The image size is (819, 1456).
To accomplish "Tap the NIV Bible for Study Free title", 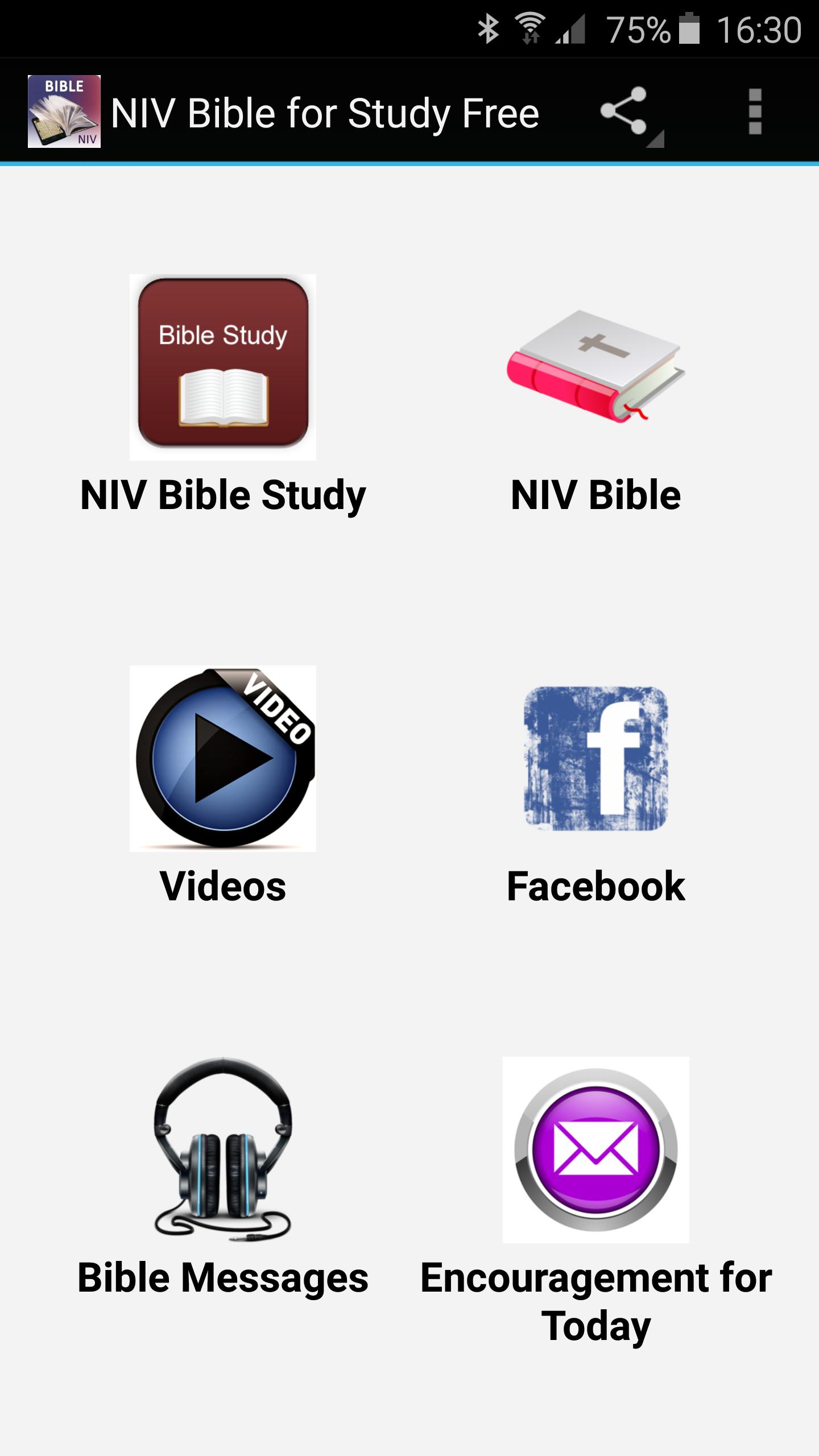I will pyautogui.click(x=326, y=112).
